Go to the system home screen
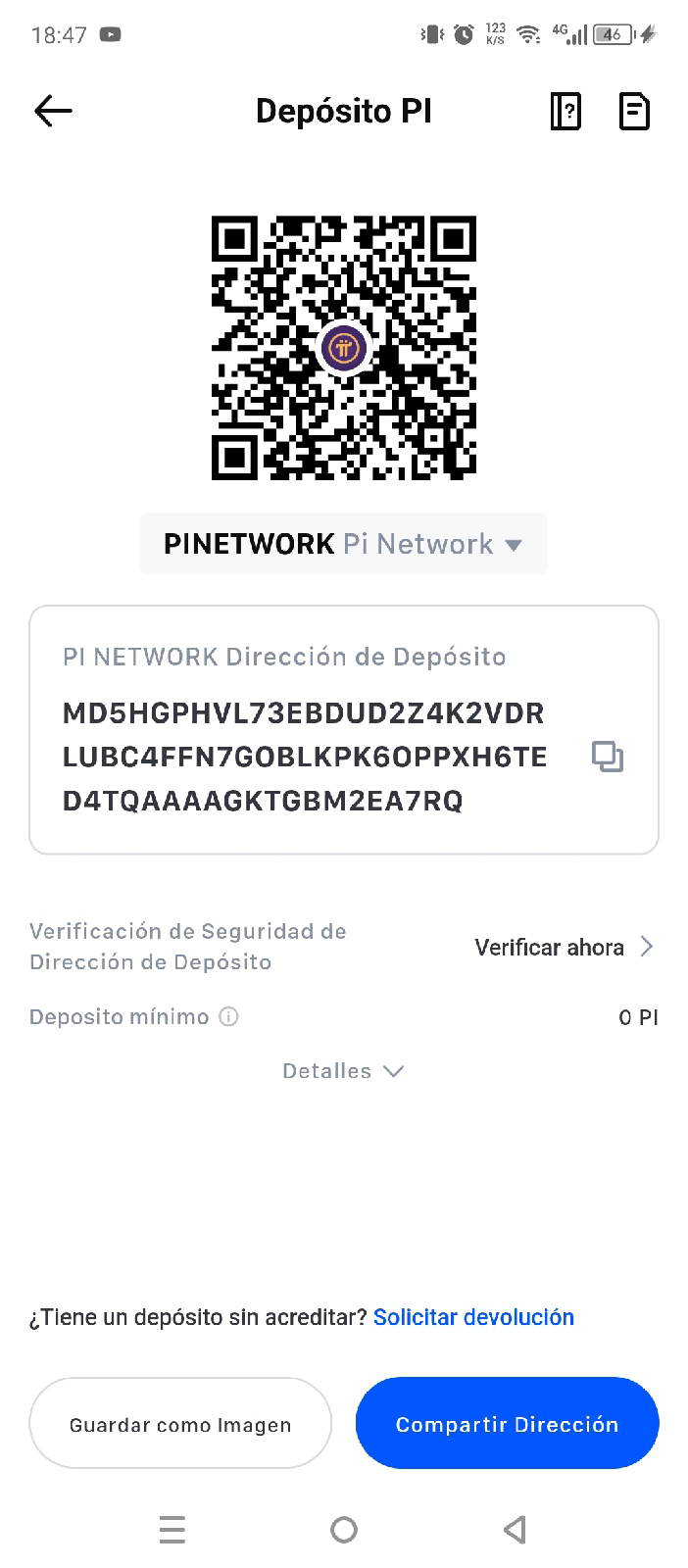The image size is (688, 1568). (344, 1530)
